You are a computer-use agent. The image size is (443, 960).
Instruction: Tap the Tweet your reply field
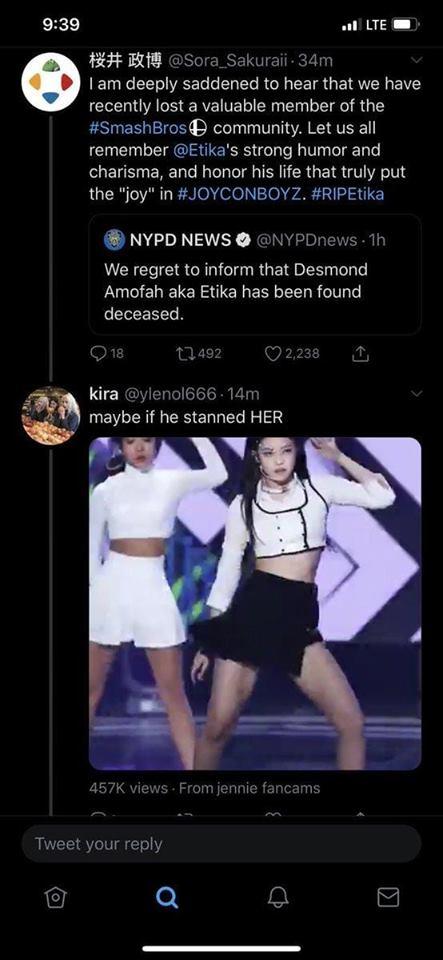coord(222,844)
